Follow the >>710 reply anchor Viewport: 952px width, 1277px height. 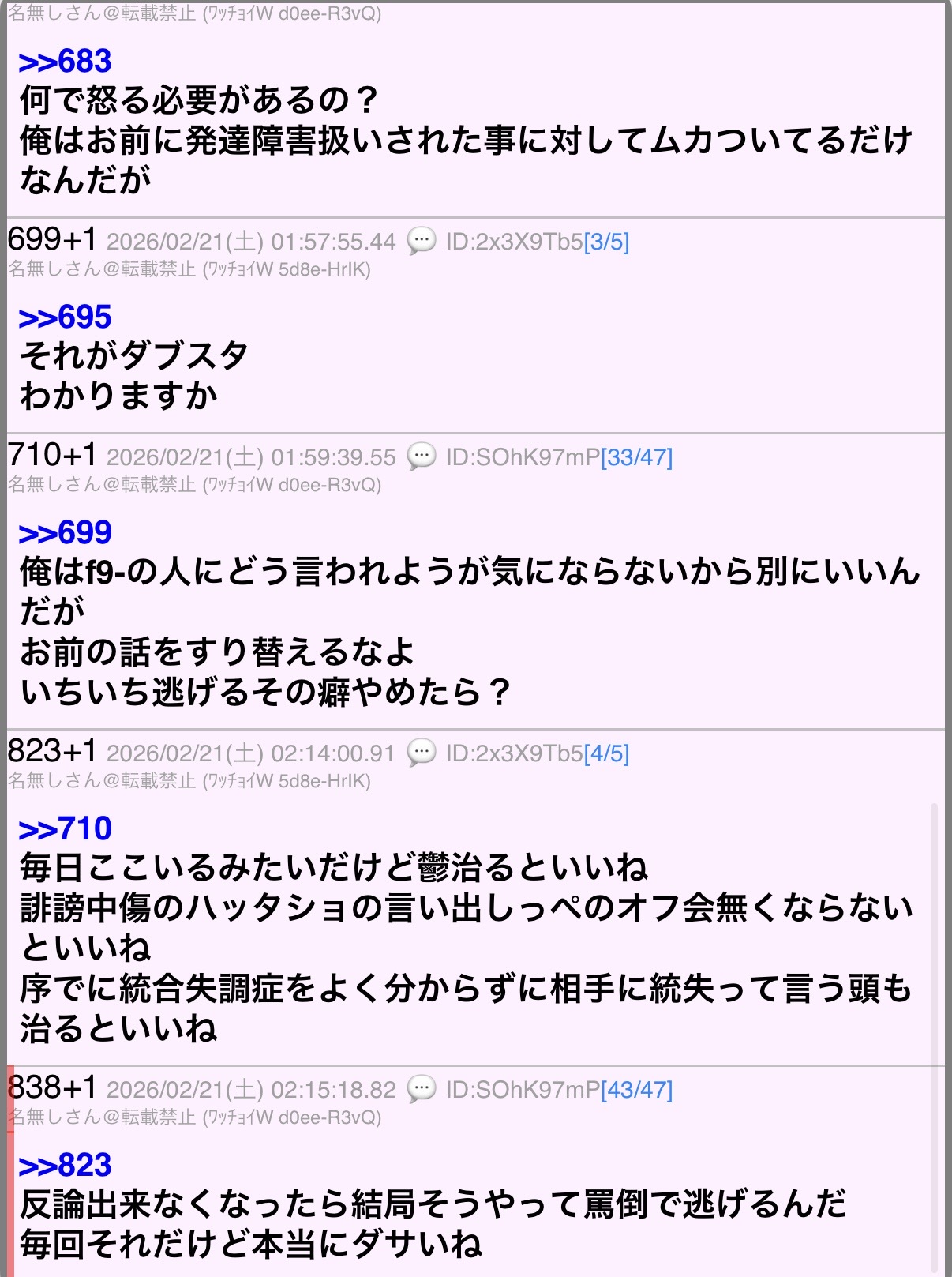pyautogui.click(x=65, y=829)
